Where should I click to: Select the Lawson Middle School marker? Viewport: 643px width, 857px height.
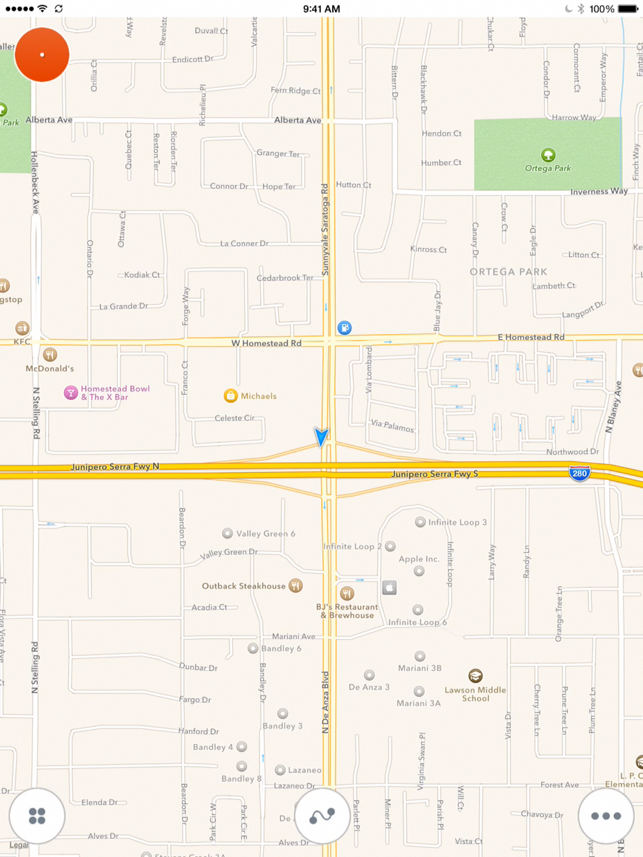(x=475, y=677)
